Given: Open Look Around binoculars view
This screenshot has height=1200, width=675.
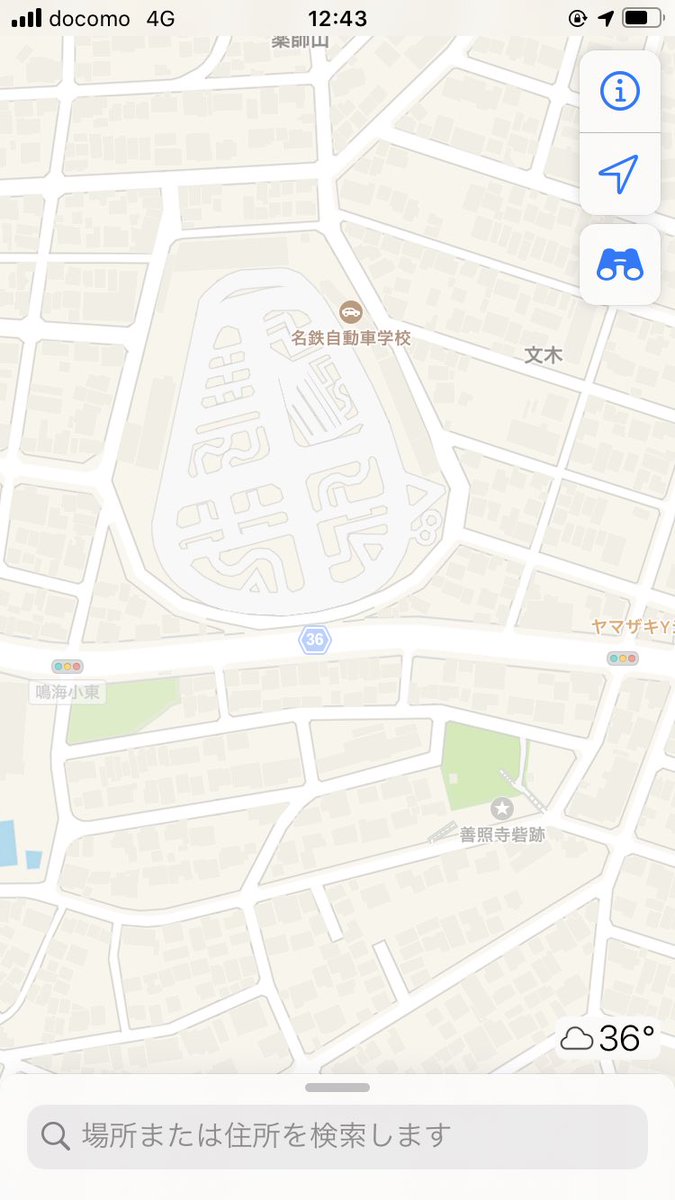Looking at the screenshot, I should click(x=619, y=264).
